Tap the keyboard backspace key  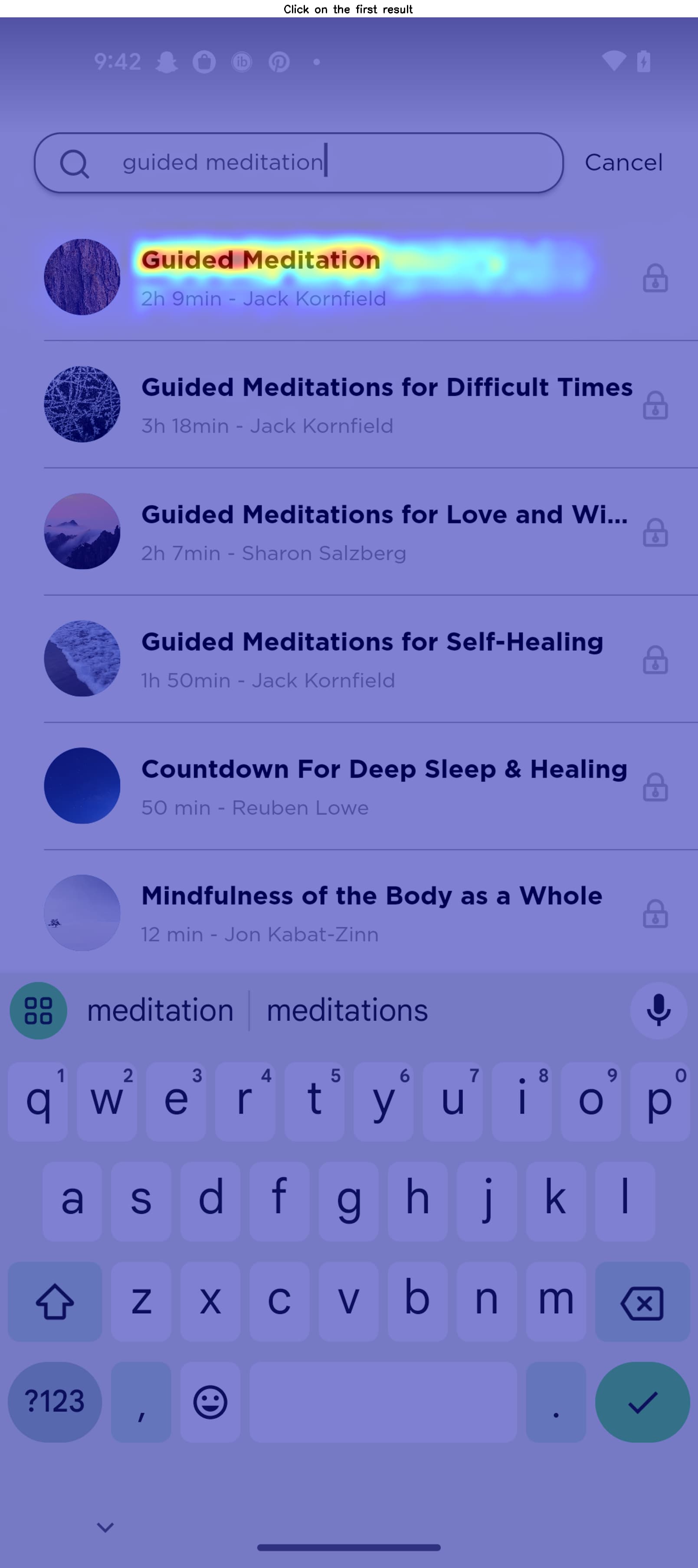click(x=642, y=1302)
